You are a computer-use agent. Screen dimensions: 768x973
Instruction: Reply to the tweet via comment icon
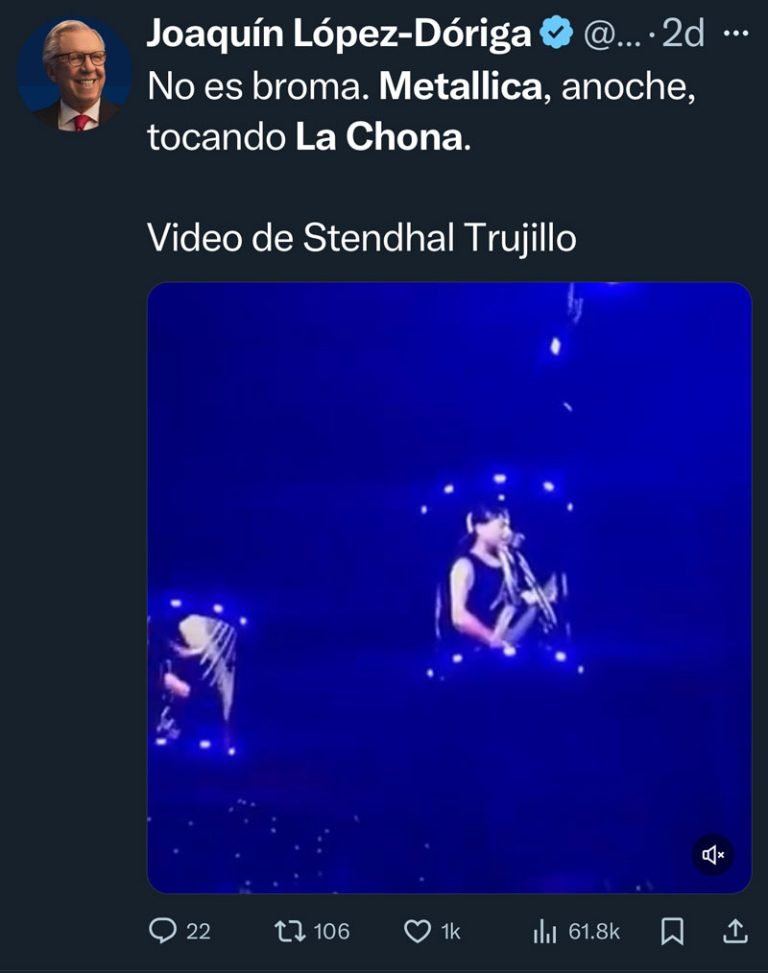pos(163,931)
